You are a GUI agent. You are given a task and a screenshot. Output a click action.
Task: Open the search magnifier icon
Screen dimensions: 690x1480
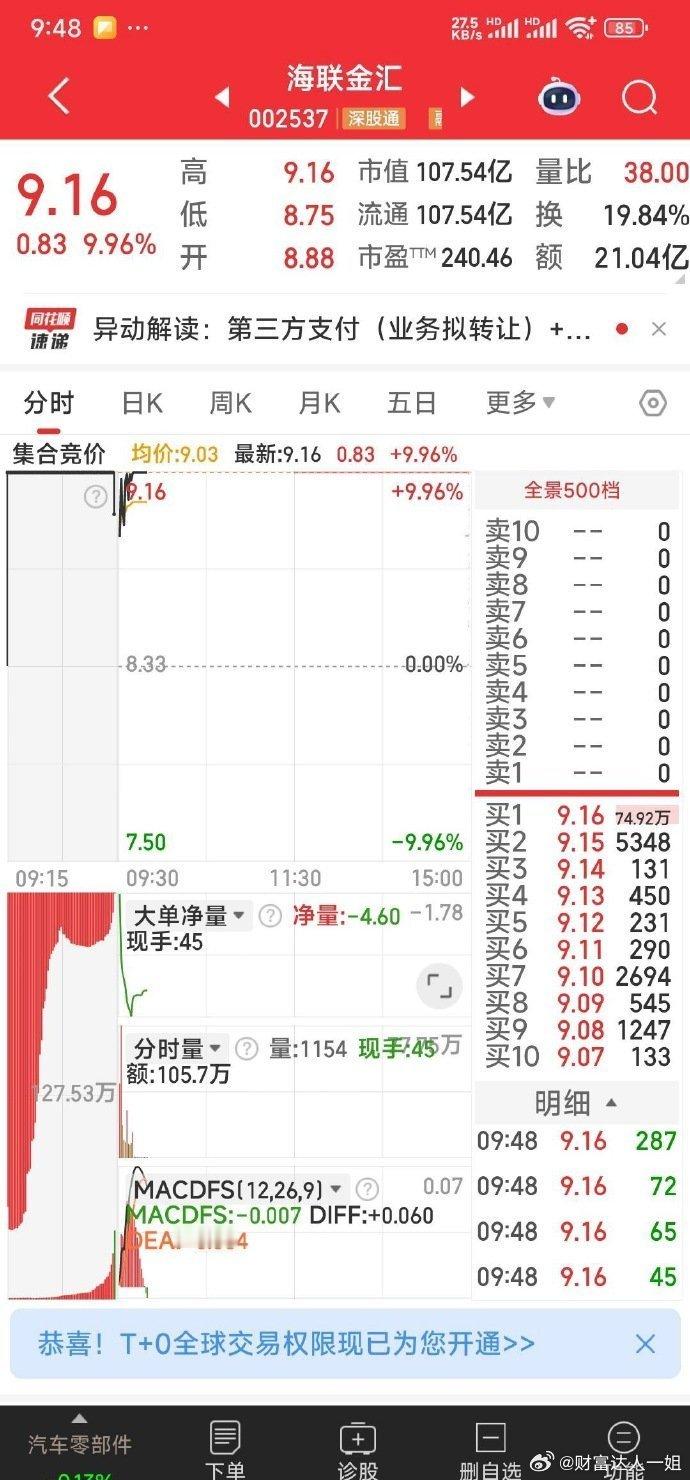(638, 98)
